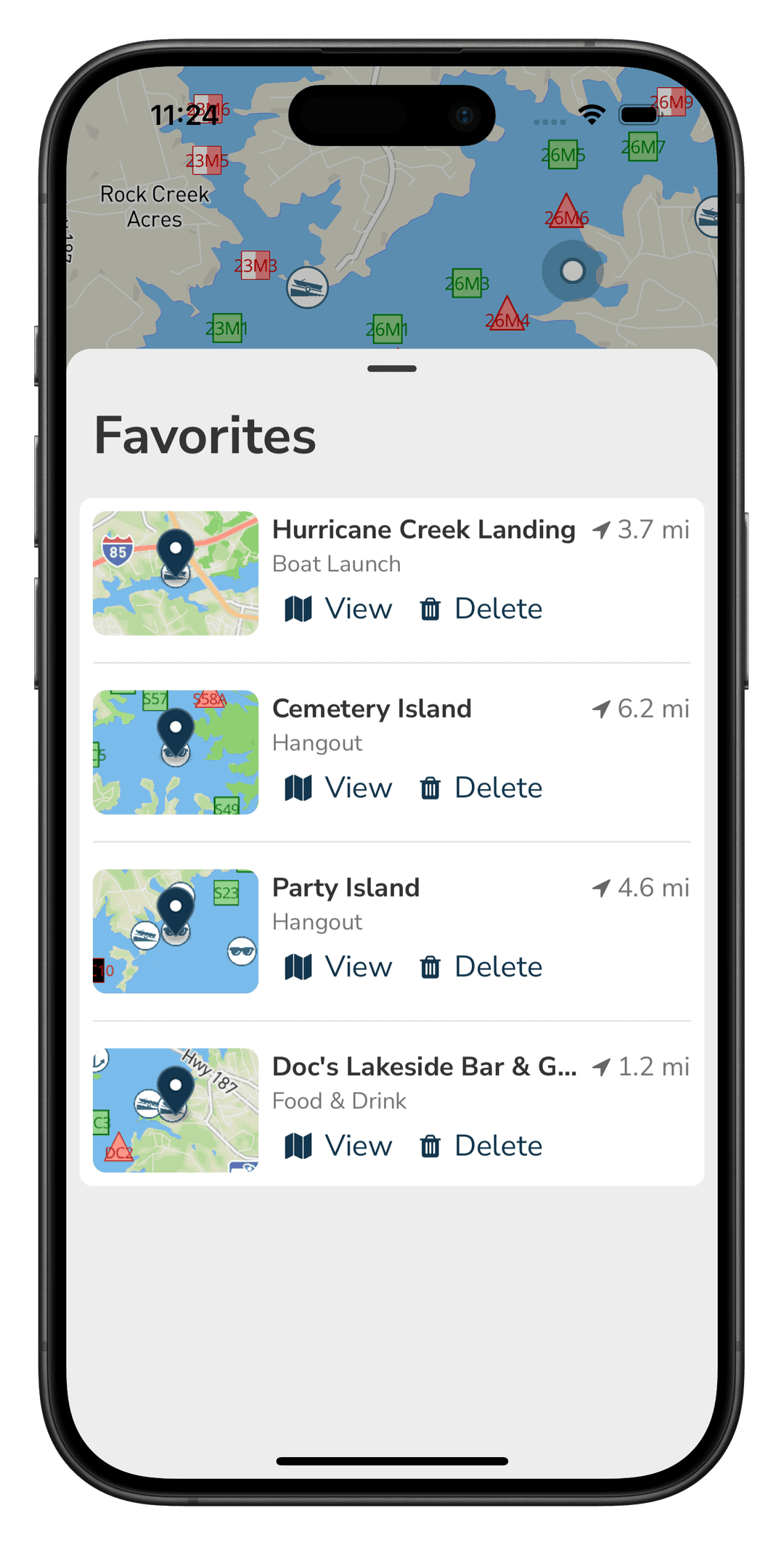The width and height of the screenshot is (784, 1545).
Task: Tap green marker 26M5 near the top
Action: coord(564,153)
